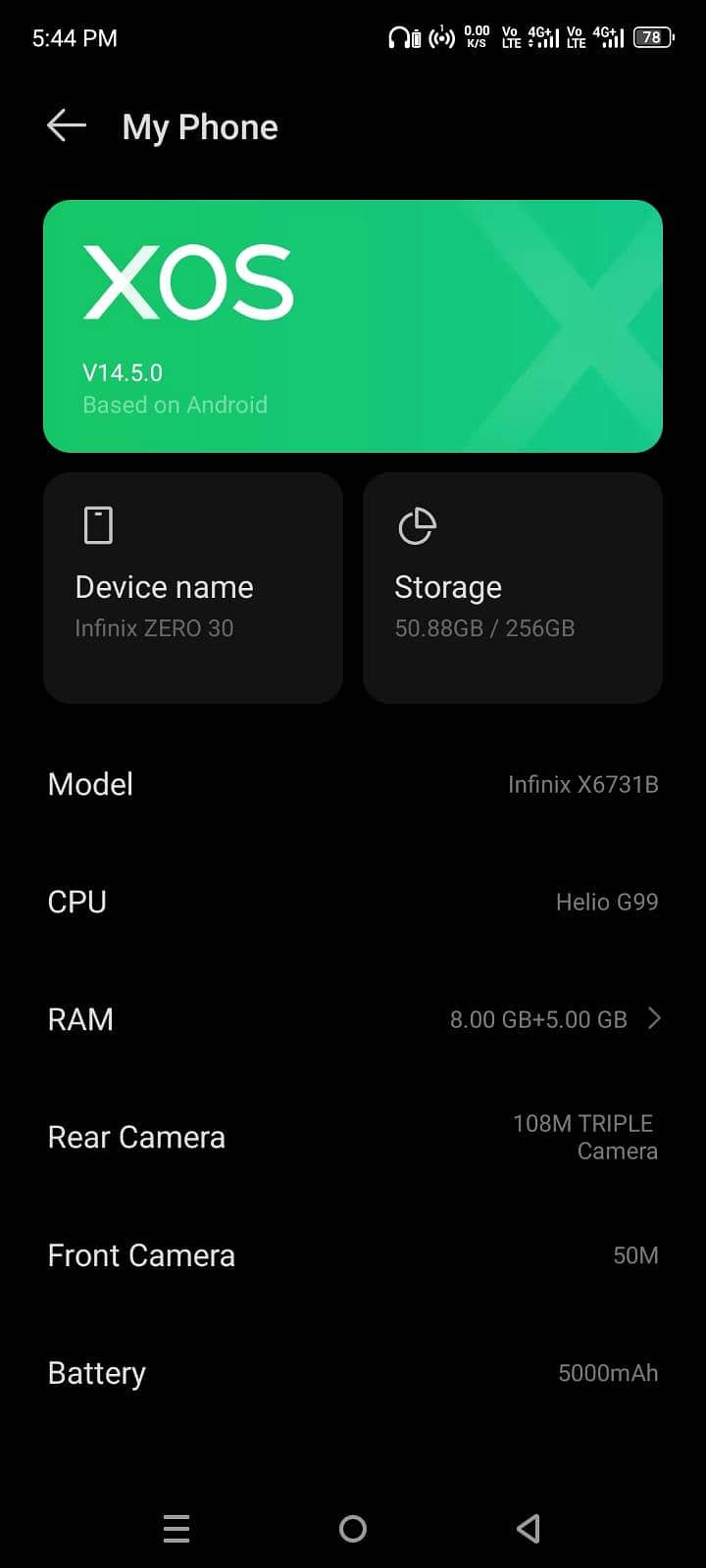The image size is (706, 1568).
Task: Tap the Battery row showing 5000mAh
Action: pos(353,1372)
